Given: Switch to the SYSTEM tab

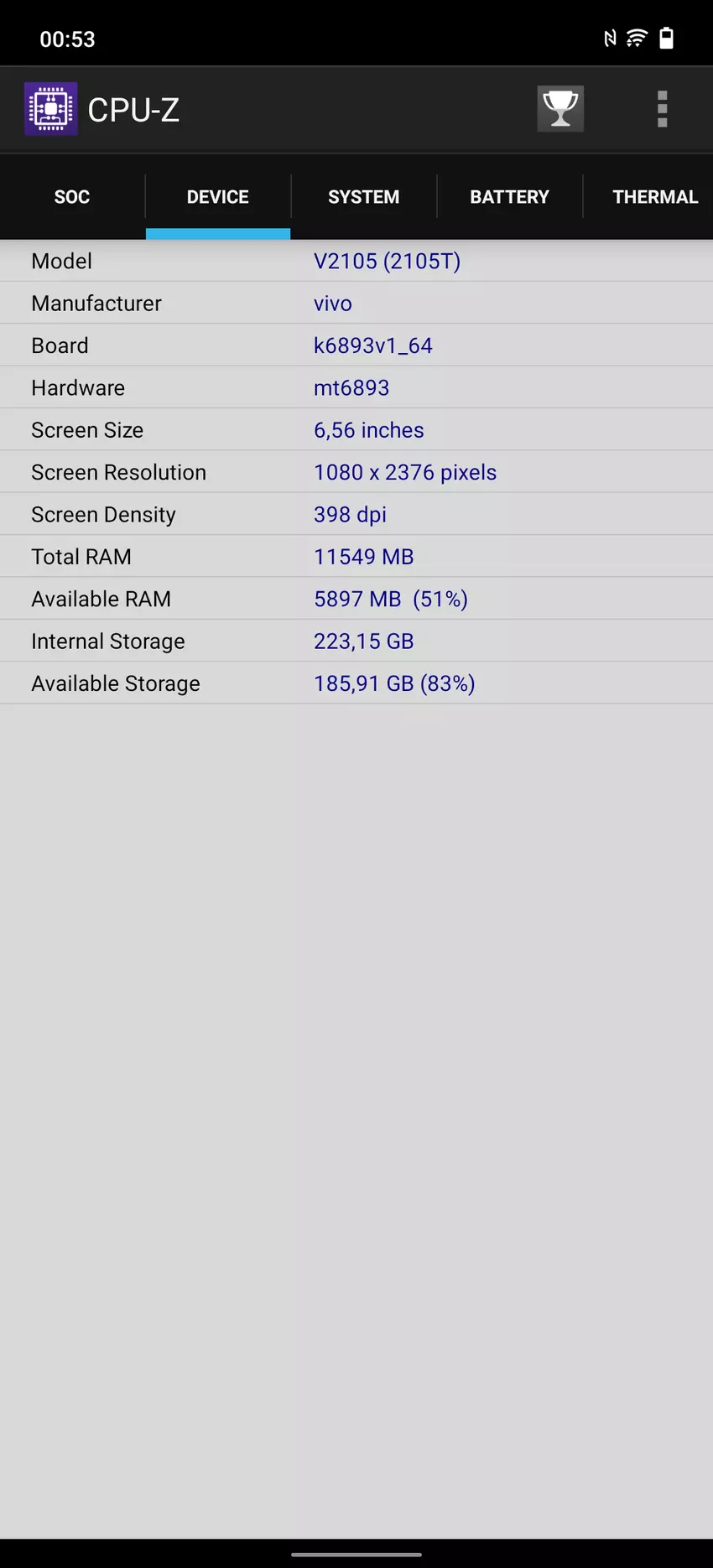Looking at the screenshot, I should (363, 197).
